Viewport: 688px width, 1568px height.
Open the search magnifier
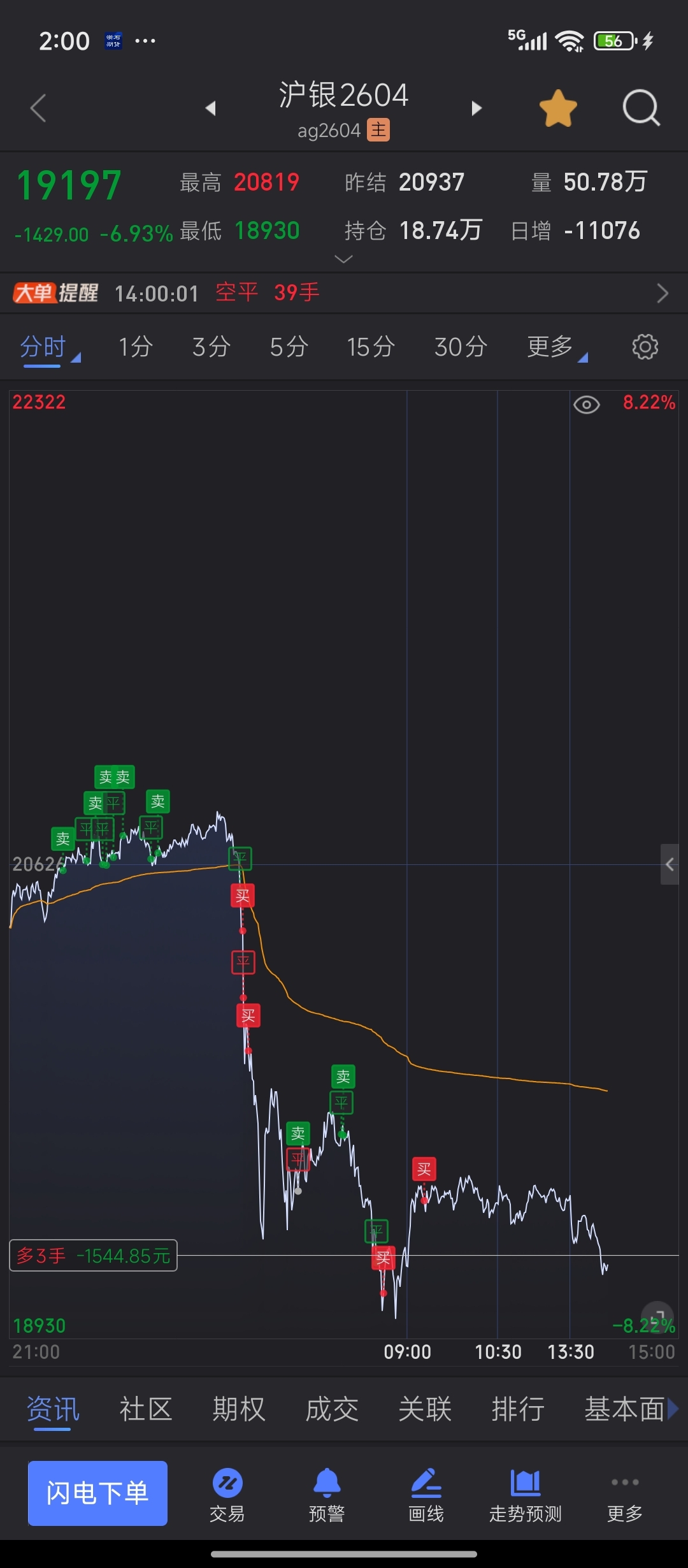[x=640, y=108]
